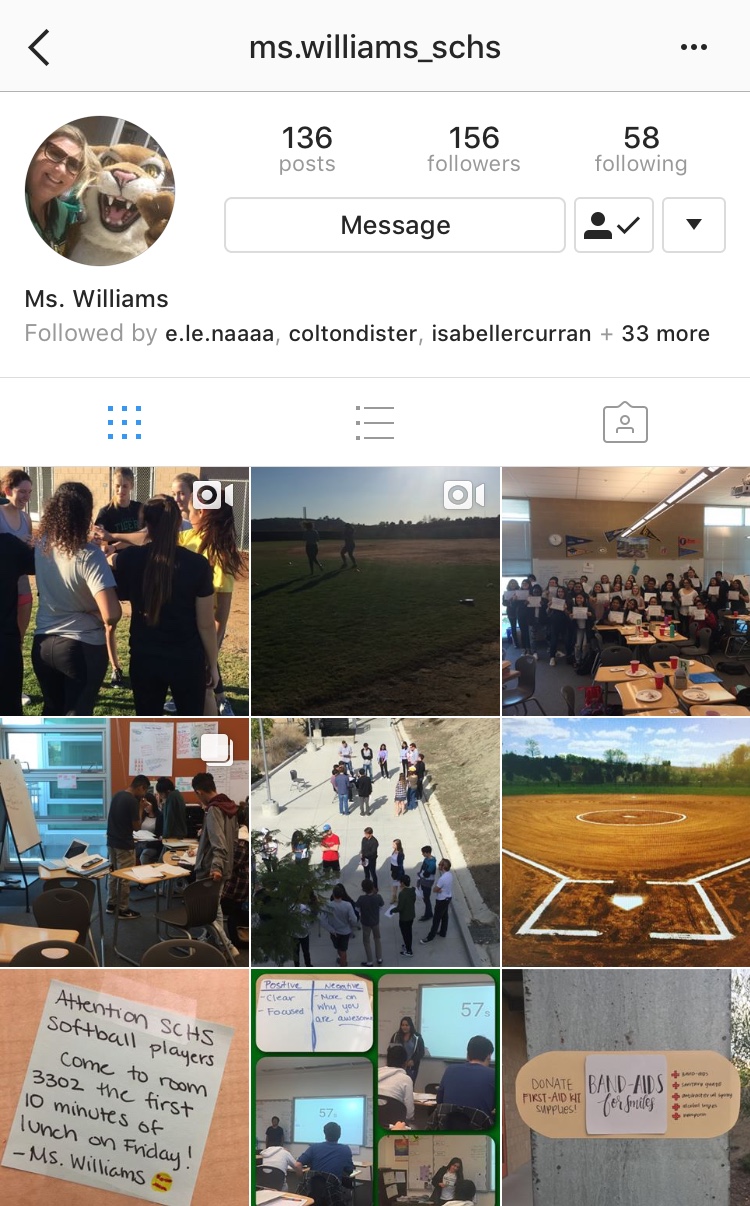Go back using the back arrow
Screen dimensions: 750x1206
pyautogui.click(x=39, y=47)
